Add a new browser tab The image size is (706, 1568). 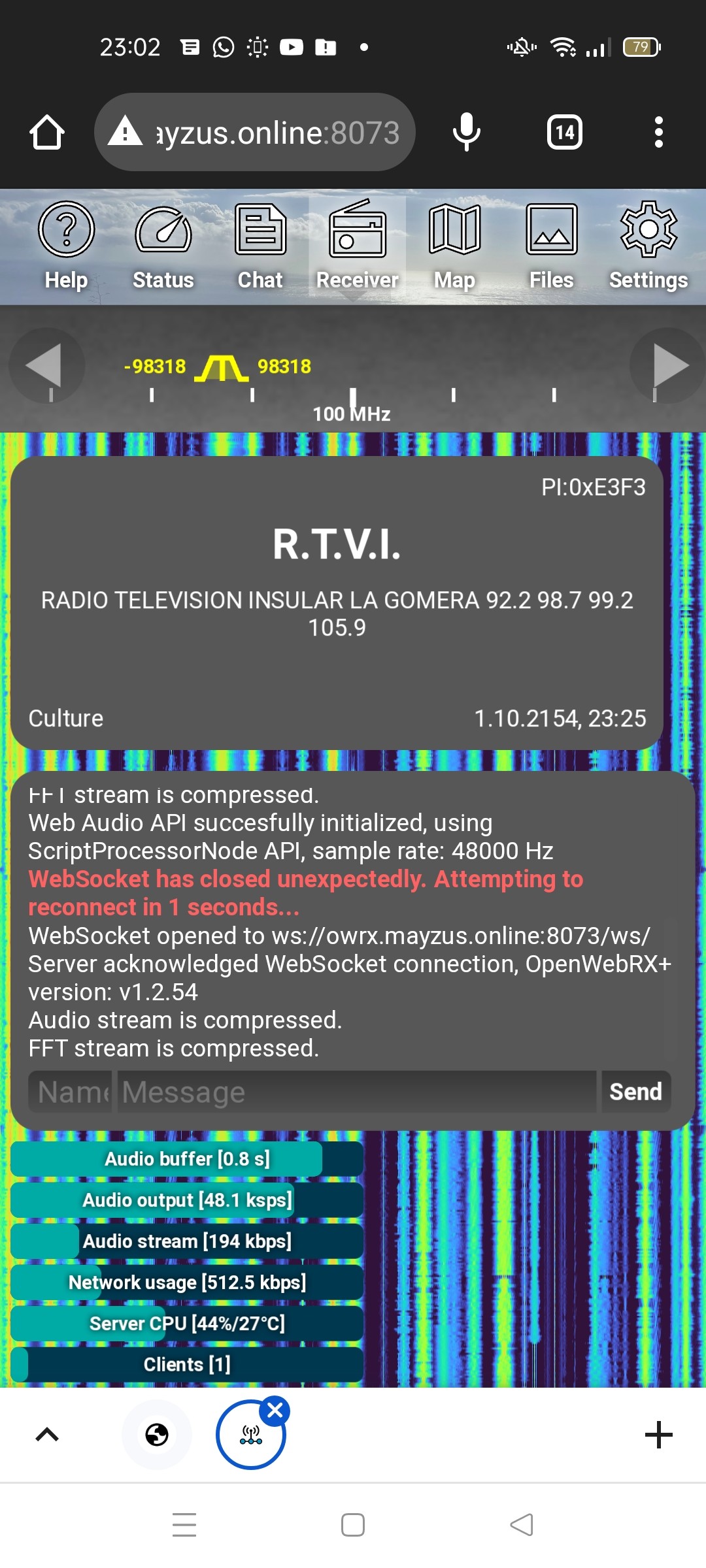(x=658, y=1435)
